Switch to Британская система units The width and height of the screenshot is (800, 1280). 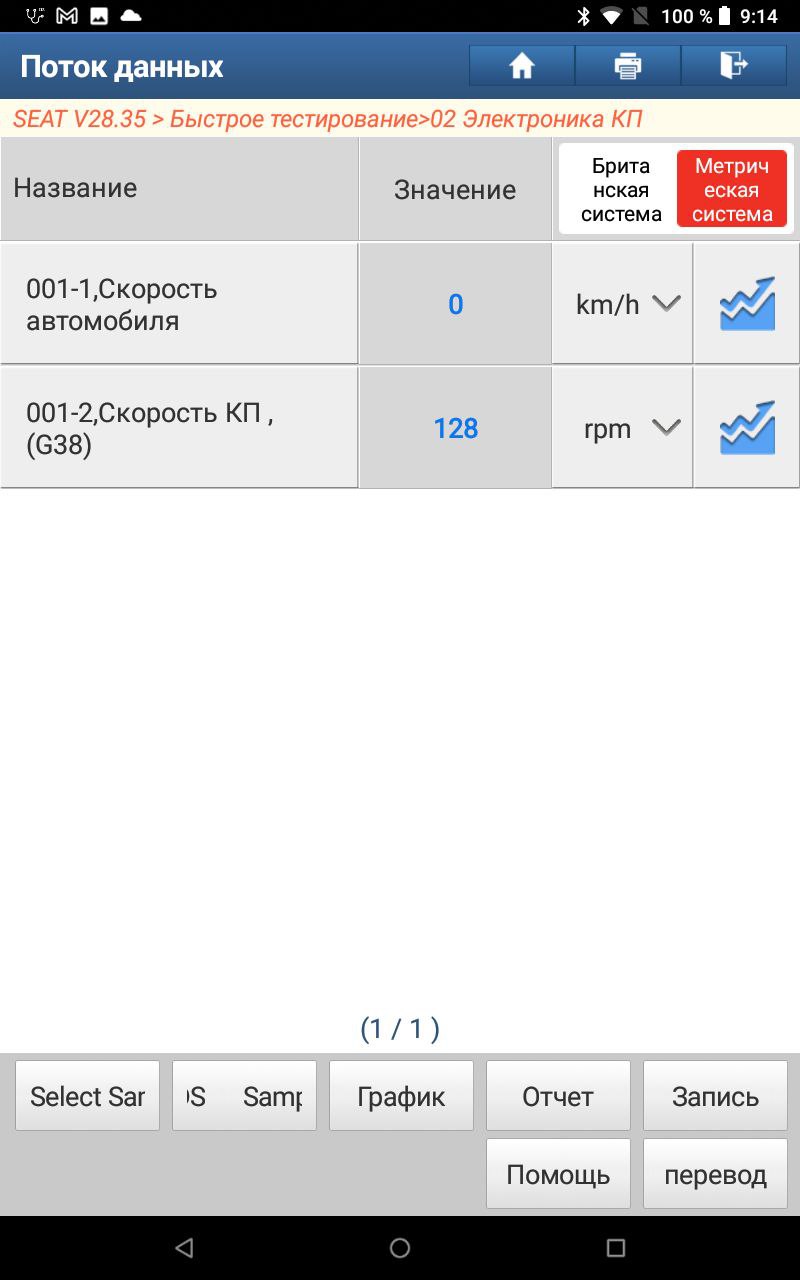[x=621, y=190]
